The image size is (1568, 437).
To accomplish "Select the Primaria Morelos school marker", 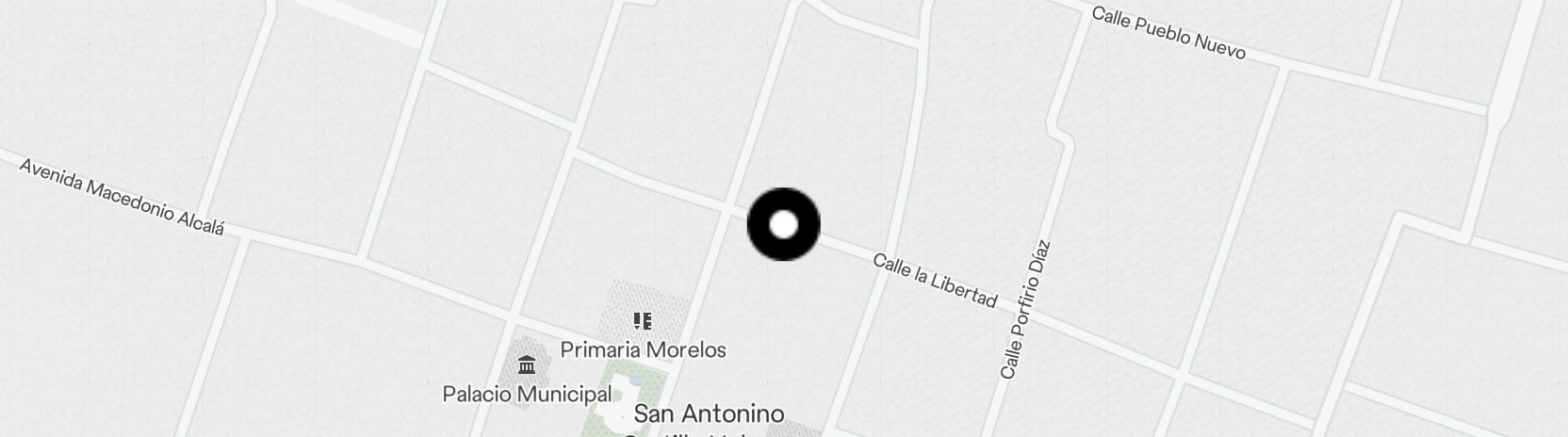I will point(643,322).
